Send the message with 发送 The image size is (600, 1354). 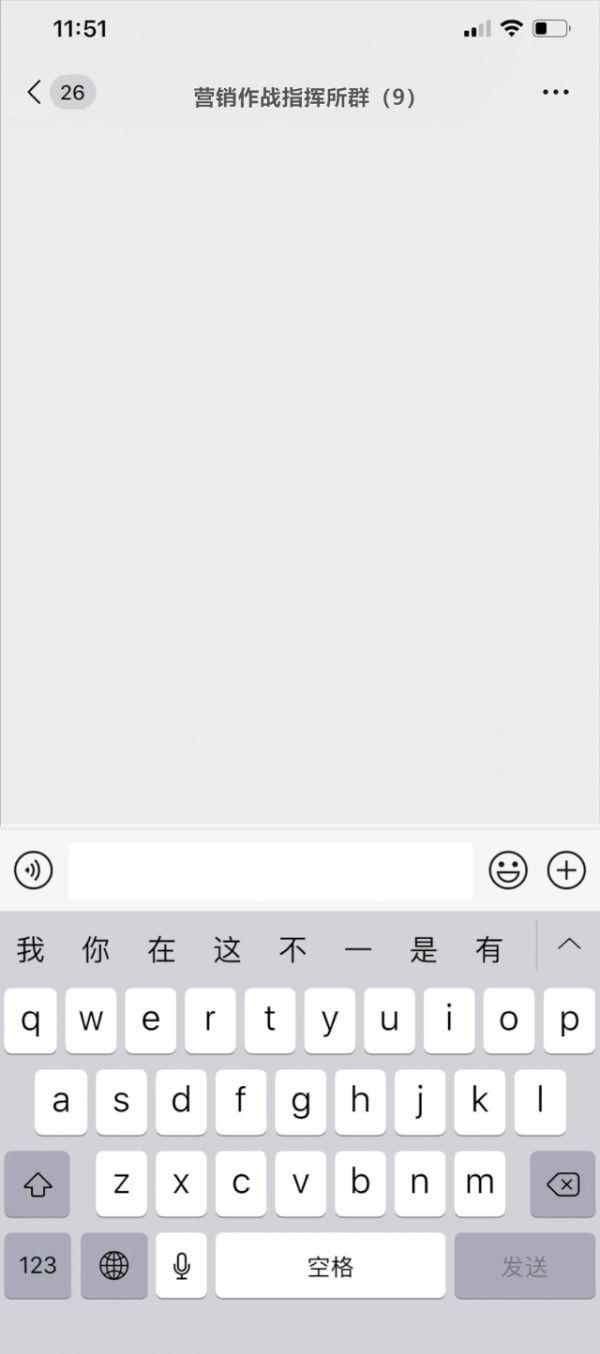(x=524, y=1265)
